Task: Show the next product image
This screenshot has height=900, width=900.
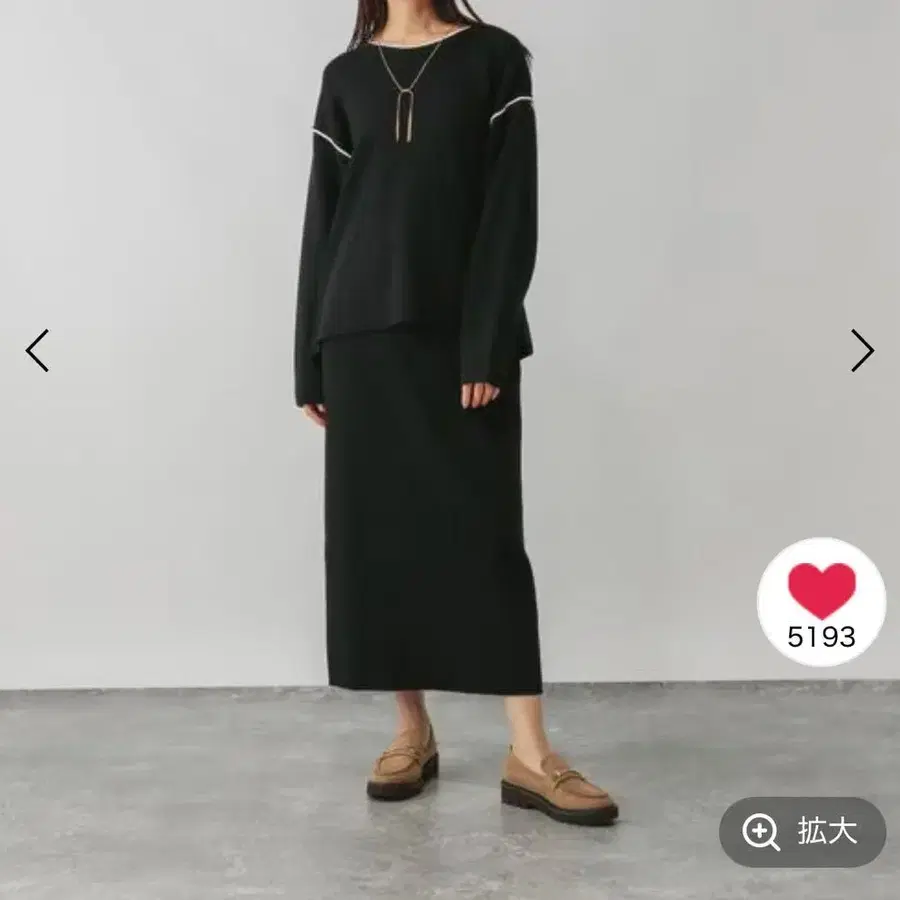Action: [x=862, y=351]
